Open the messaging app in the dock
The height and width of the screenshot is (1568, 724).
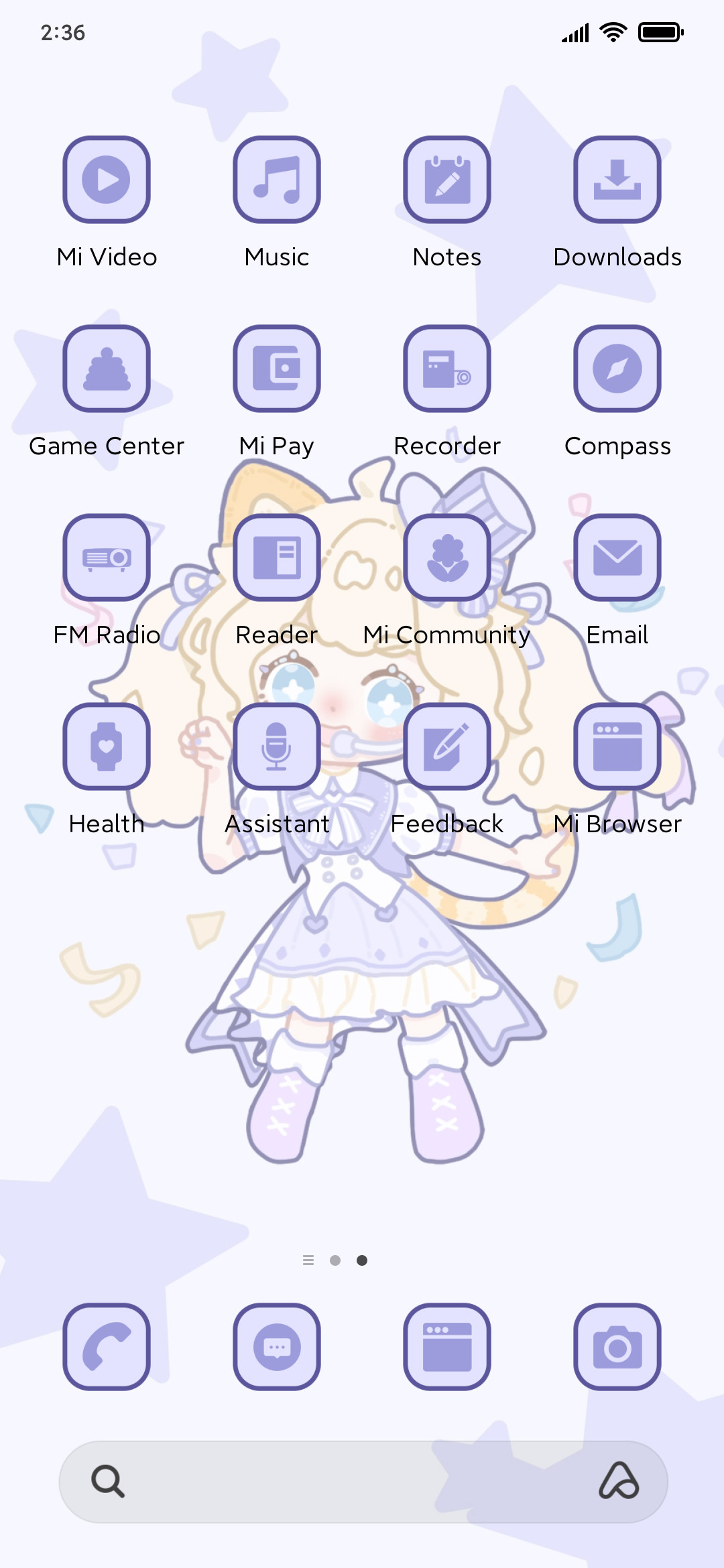tap(277, 1347)
